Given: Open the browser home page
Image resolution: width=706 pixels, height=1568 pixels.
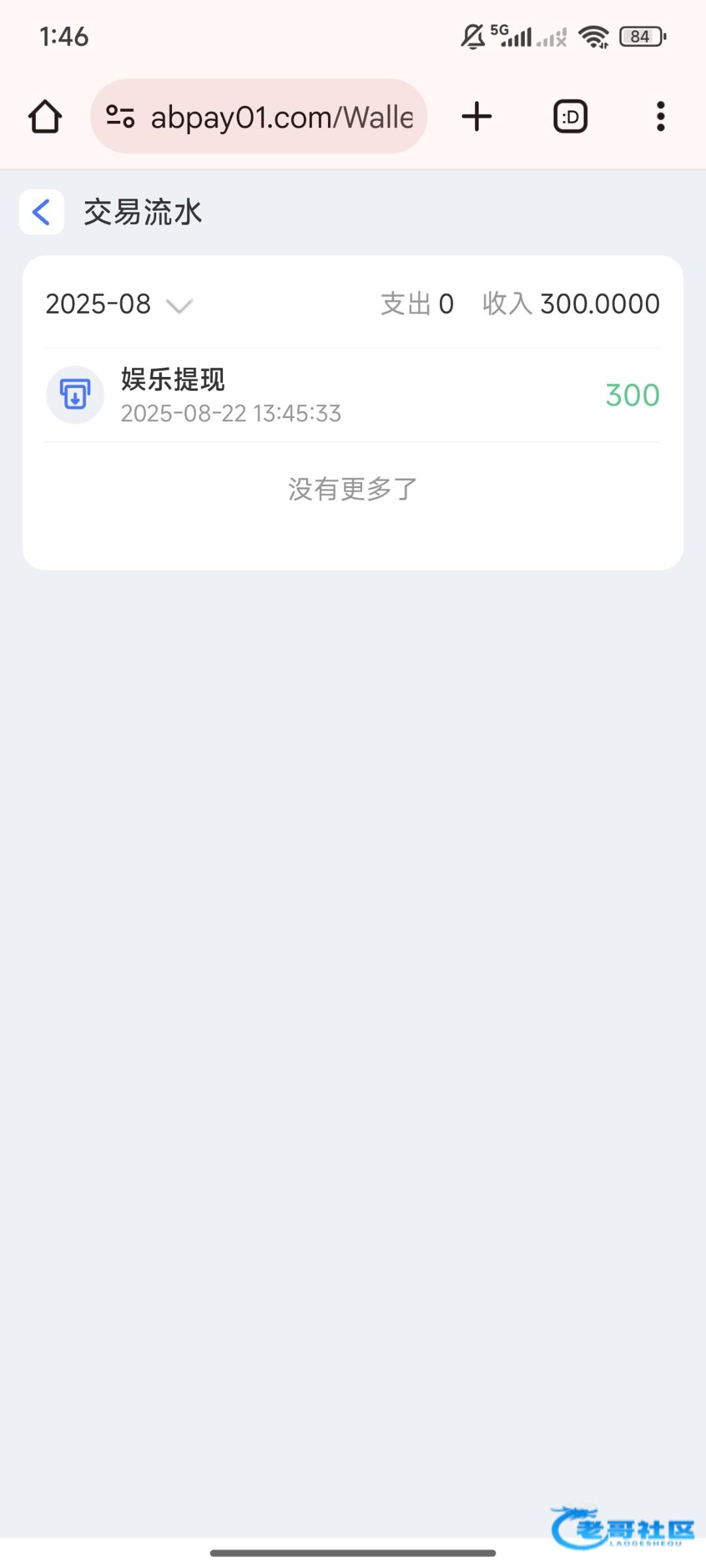Looking at the screenshot, I should (x=45, y=117).
